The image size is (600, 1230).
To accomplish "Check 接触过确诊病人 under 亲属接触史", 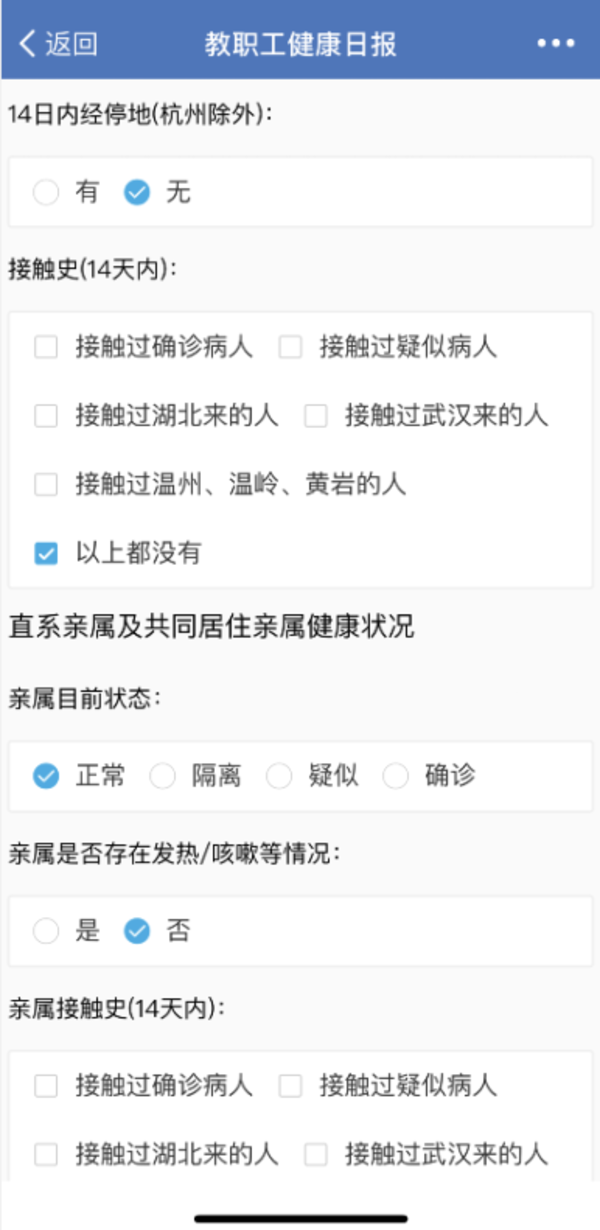I will [x=46, y=1085].
